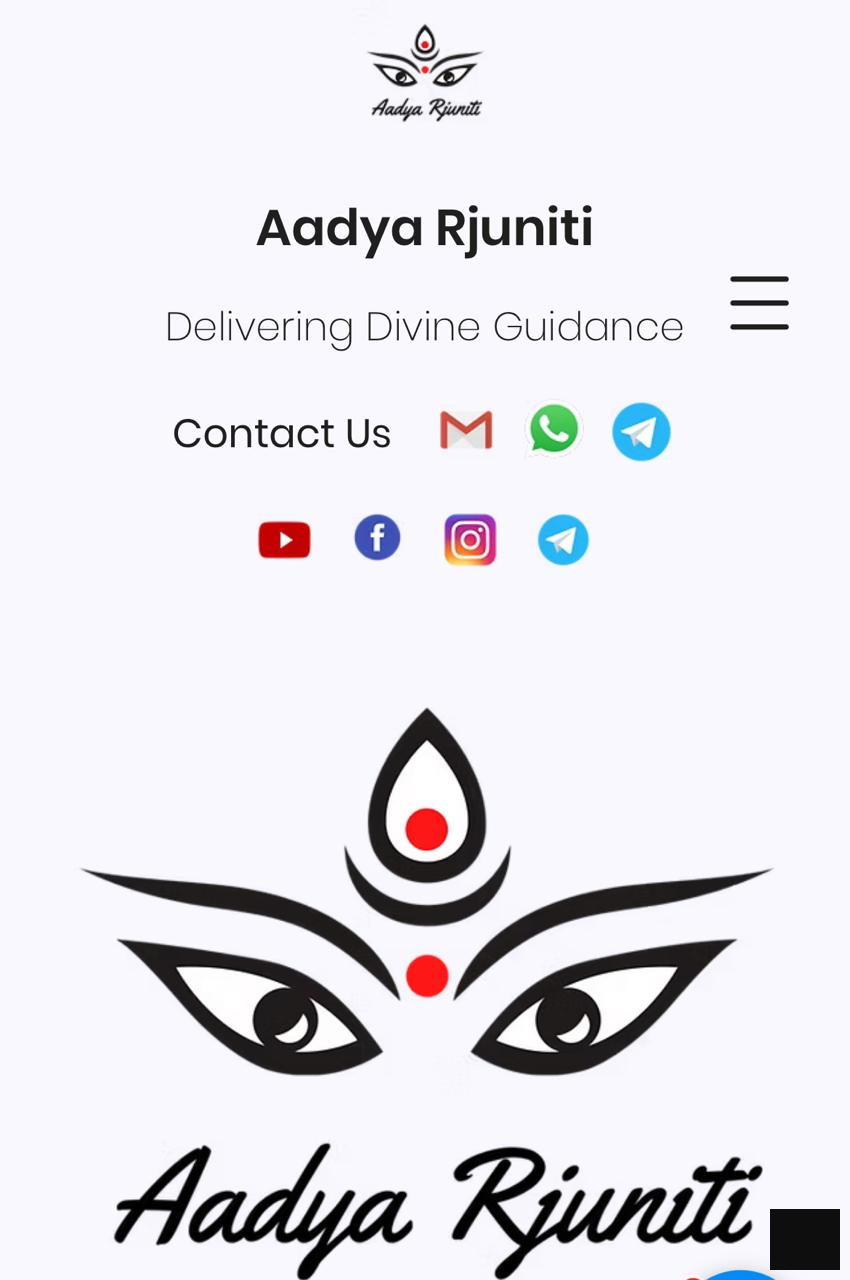The image size is (850, 1280).
Task: Open WhatsApp contact link
Action: tap(554, 430)
